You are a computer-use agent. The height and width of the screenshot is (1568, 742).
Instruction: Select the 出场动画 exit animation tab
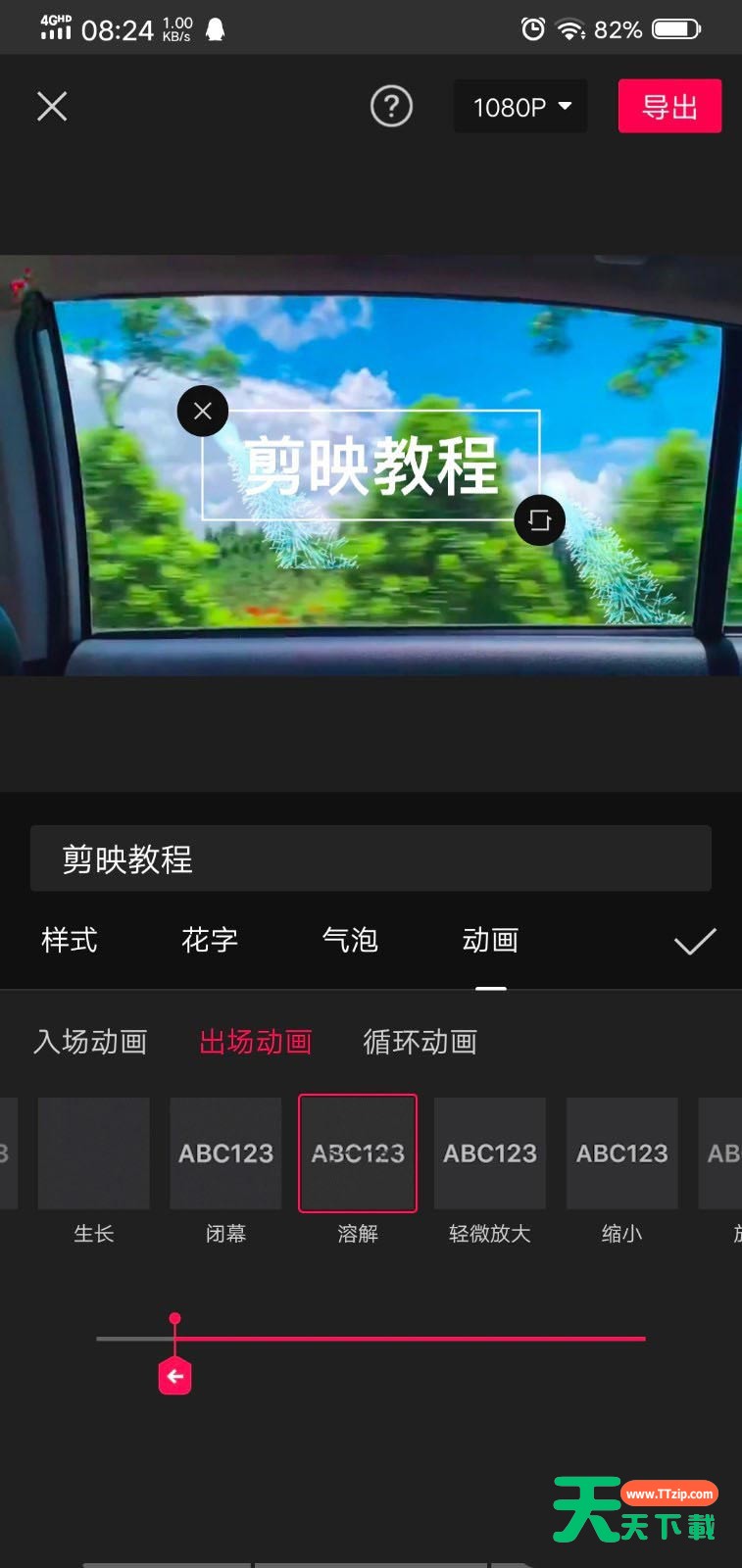pos(256,1041)
